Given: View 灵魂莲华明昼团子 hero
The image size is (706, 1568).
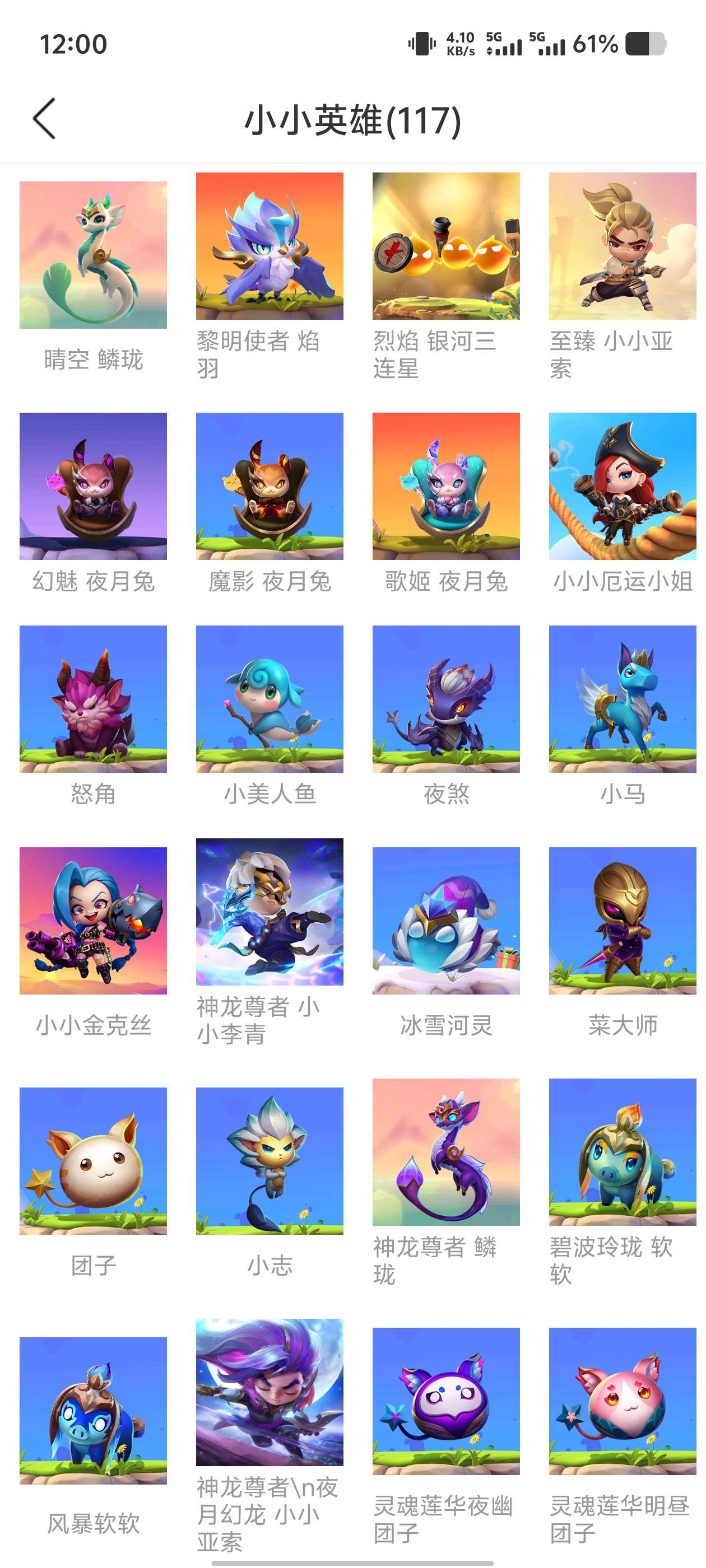Looking at the screenshot, I should pyautogui.click(x=622, y=1401).
